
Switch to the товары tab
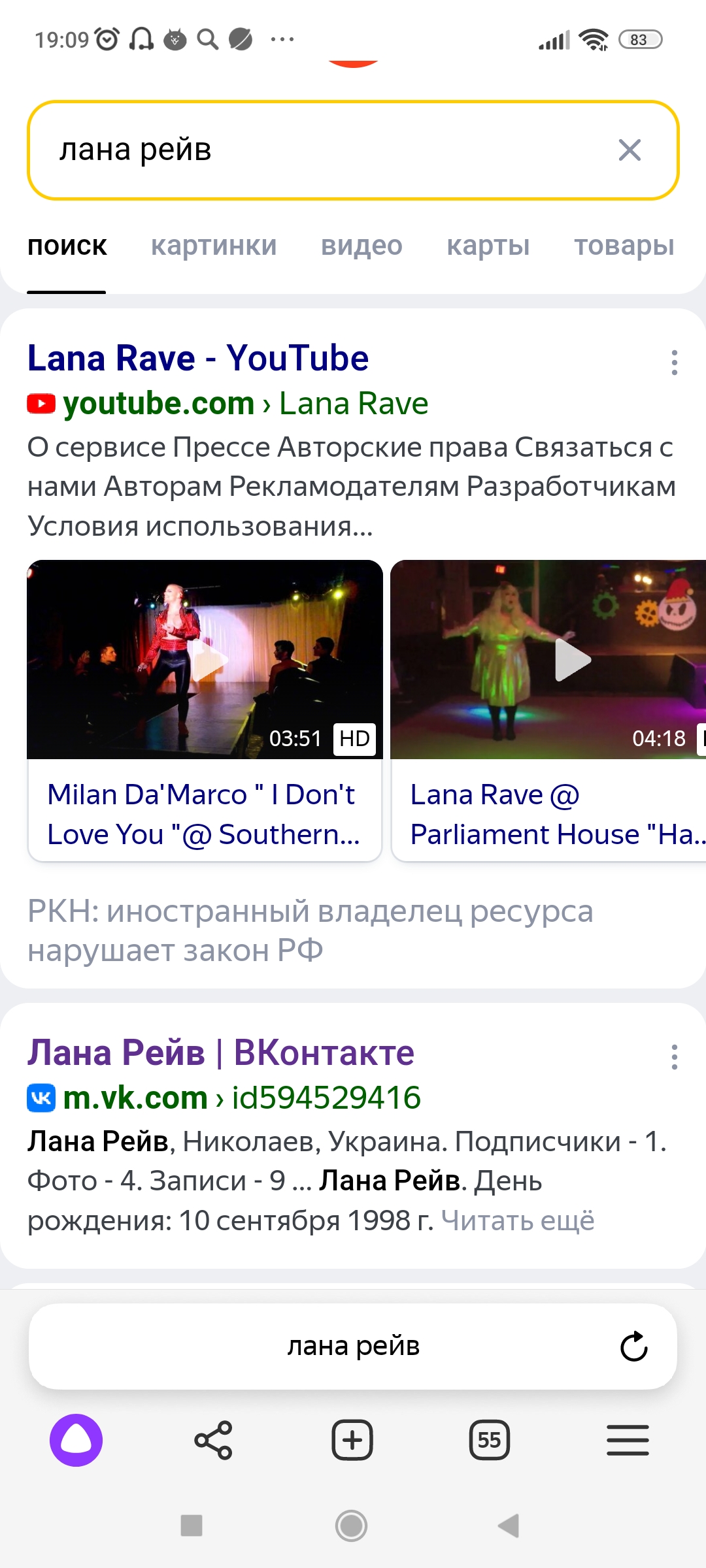coord(624,246)
